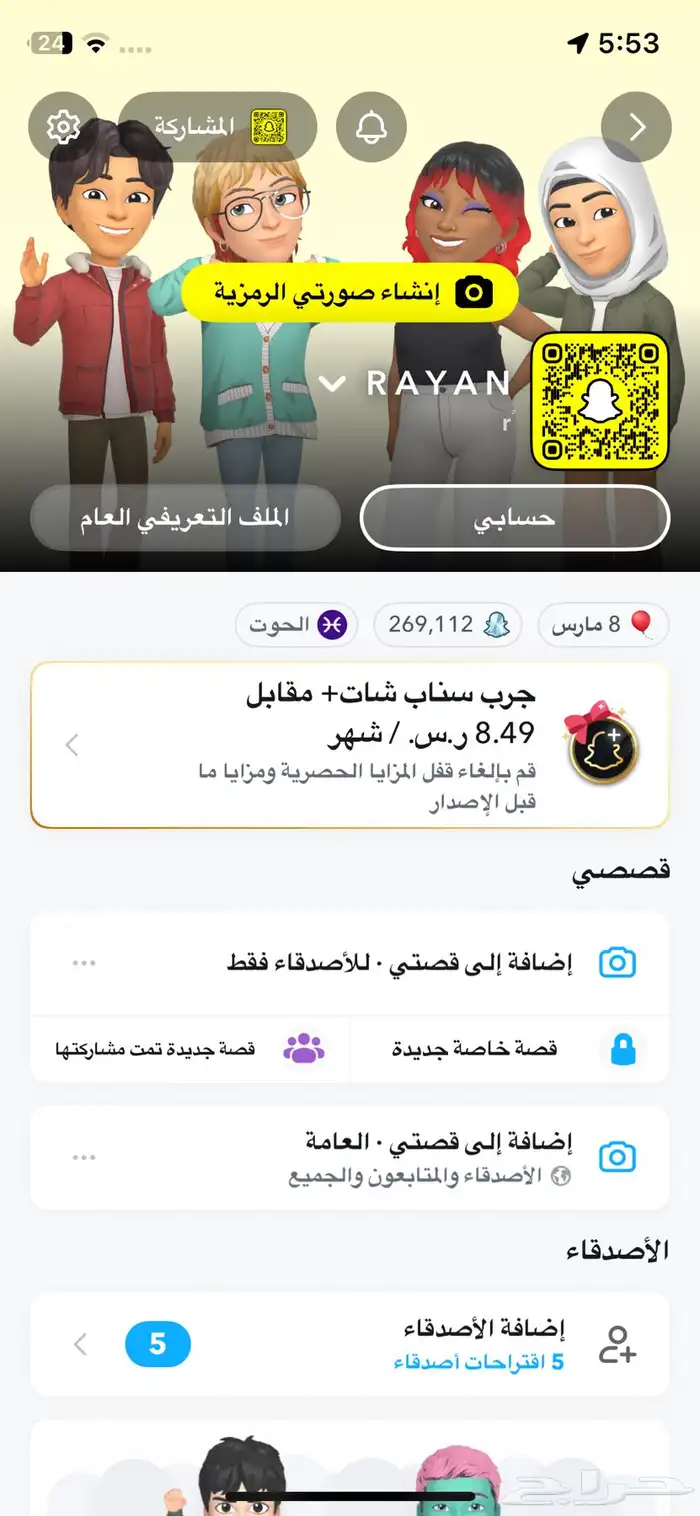
Task: Open the Snapcode QR tile
Action: pos(599,401)
